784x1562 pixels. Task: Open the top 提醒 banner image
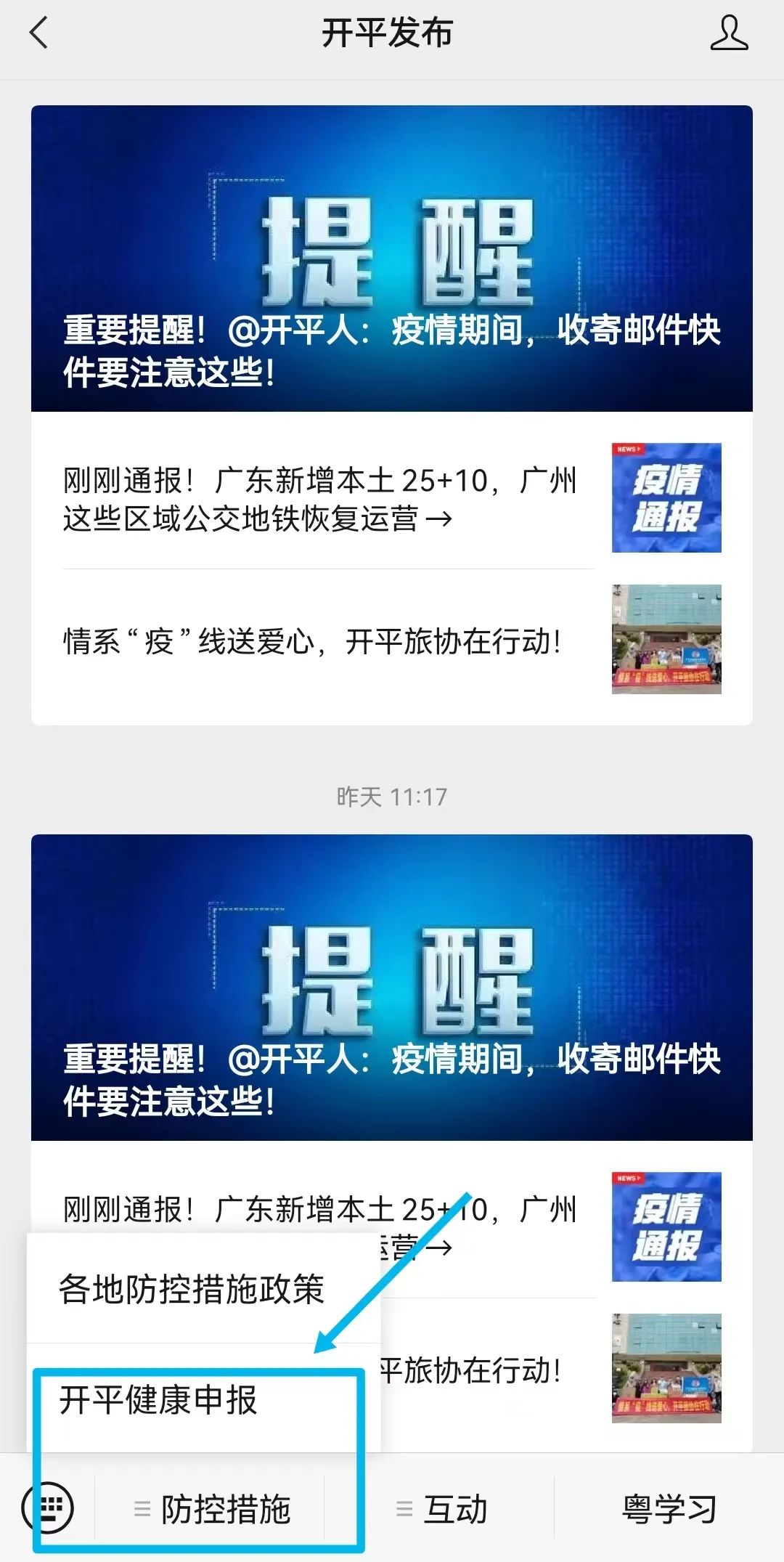[x=392, y=254]
